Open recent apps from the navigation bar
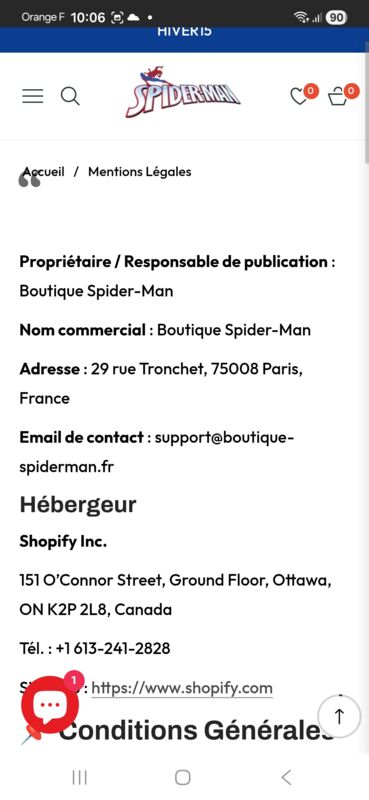 (80, 778)
